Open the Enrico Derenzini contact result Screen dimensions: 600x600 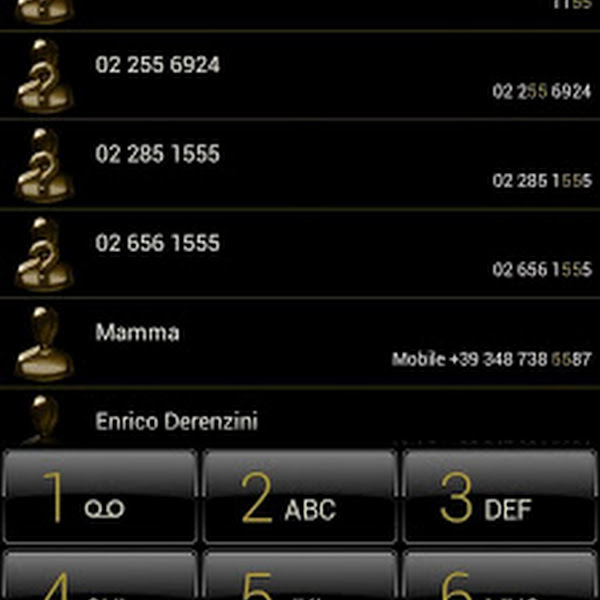click(x=300, y=420)
